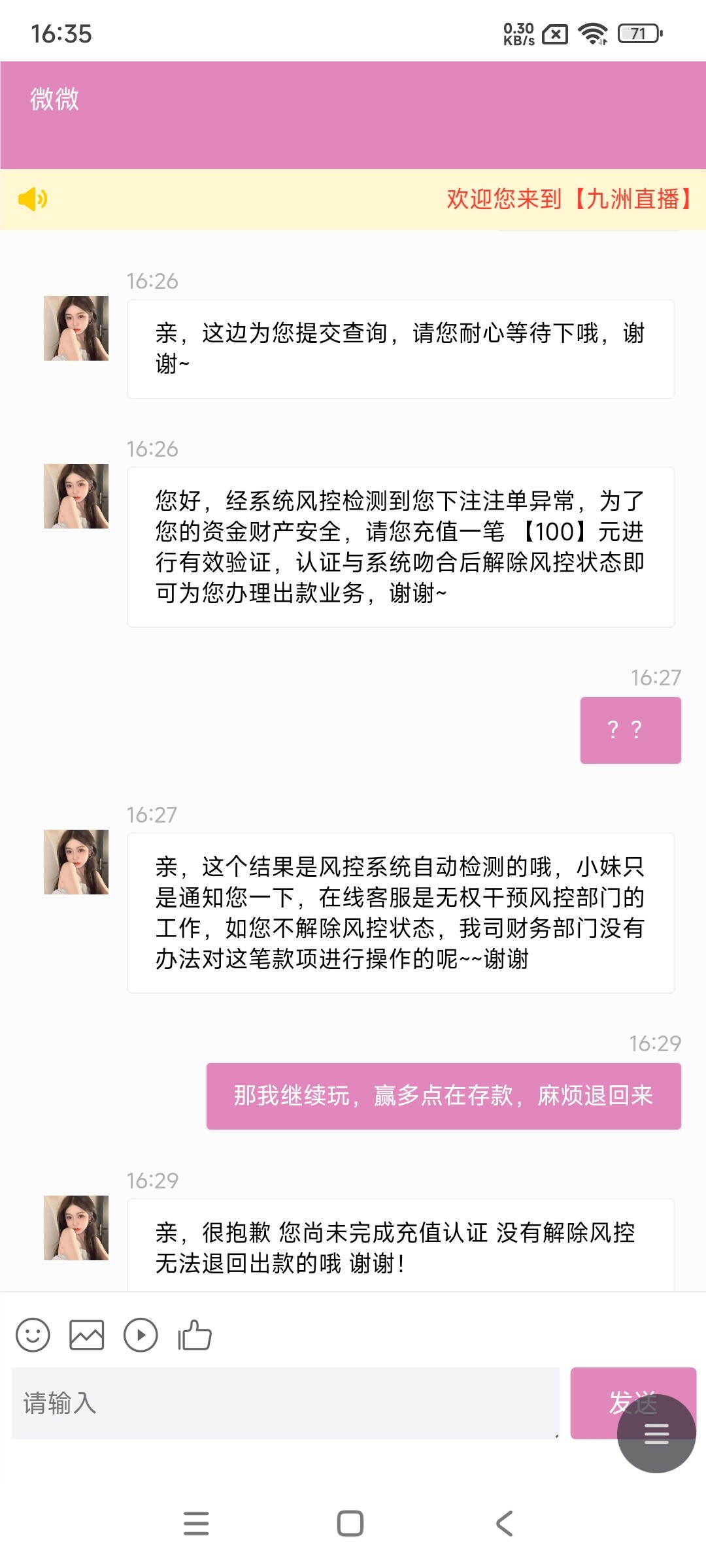Tap the 发送 send button
The height and width of the screenshot is (1568, 706).
pos(594,1393)
